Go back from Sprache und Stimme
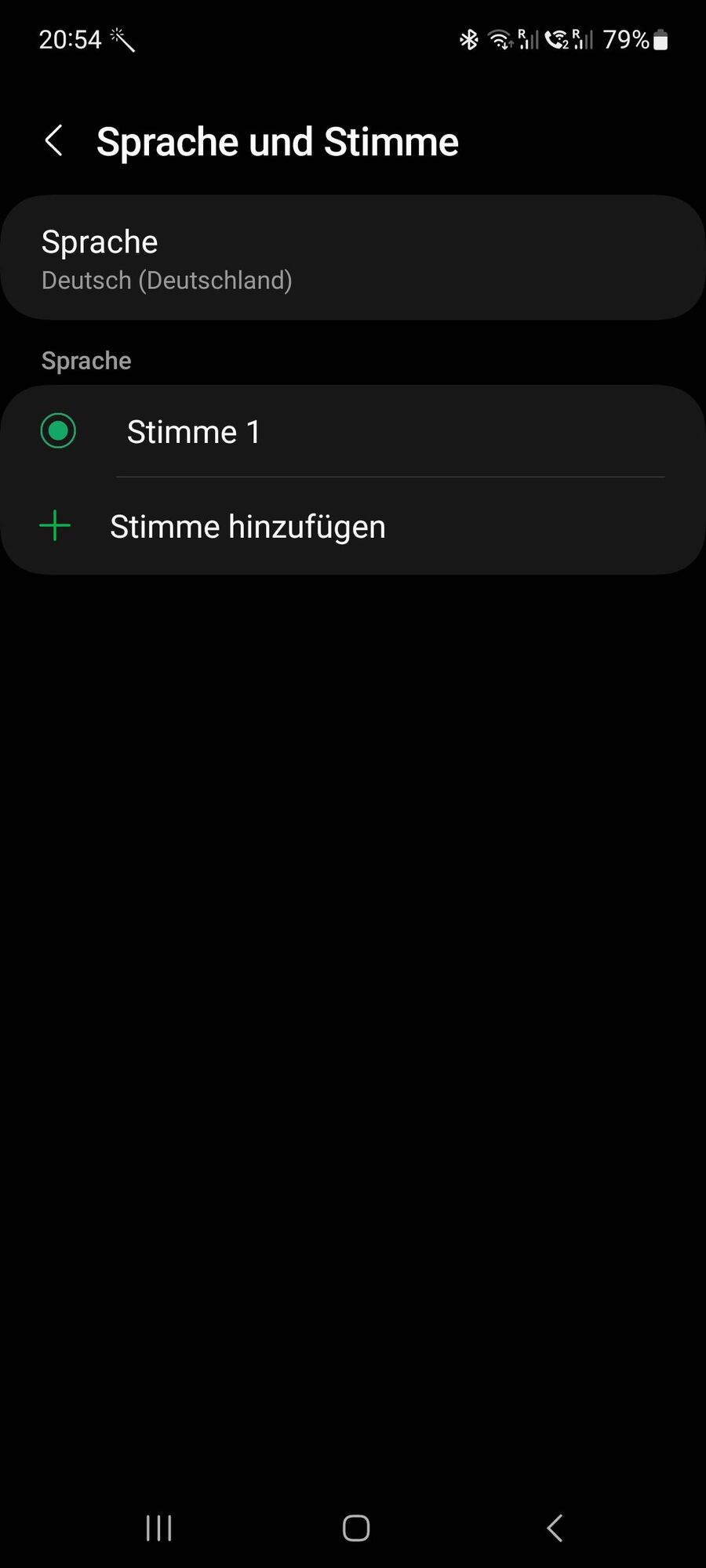This screenshot has width=706, height=1568. [x=53, y=141]
